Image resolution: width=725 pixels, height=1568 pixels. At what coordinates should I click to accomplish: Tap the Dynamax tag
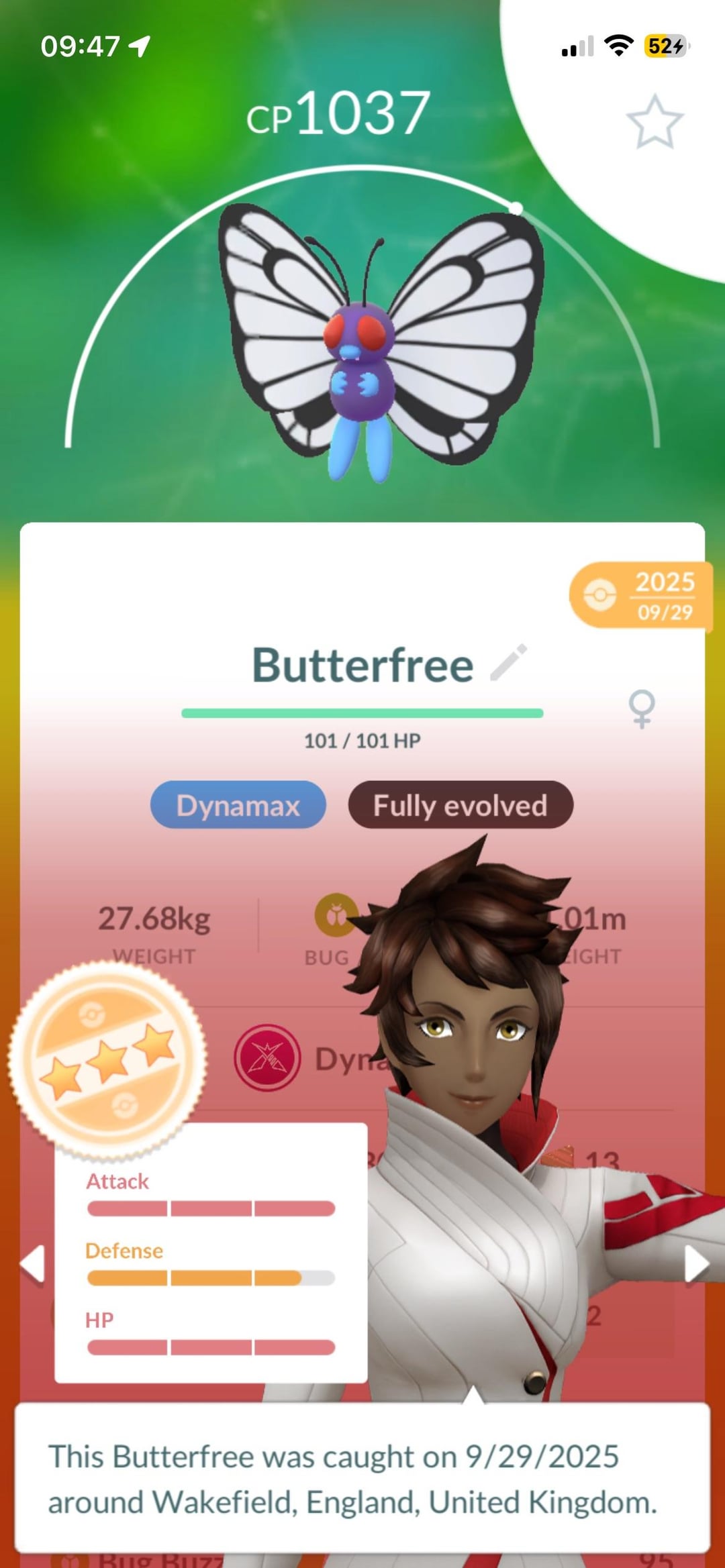click(238, 805)
